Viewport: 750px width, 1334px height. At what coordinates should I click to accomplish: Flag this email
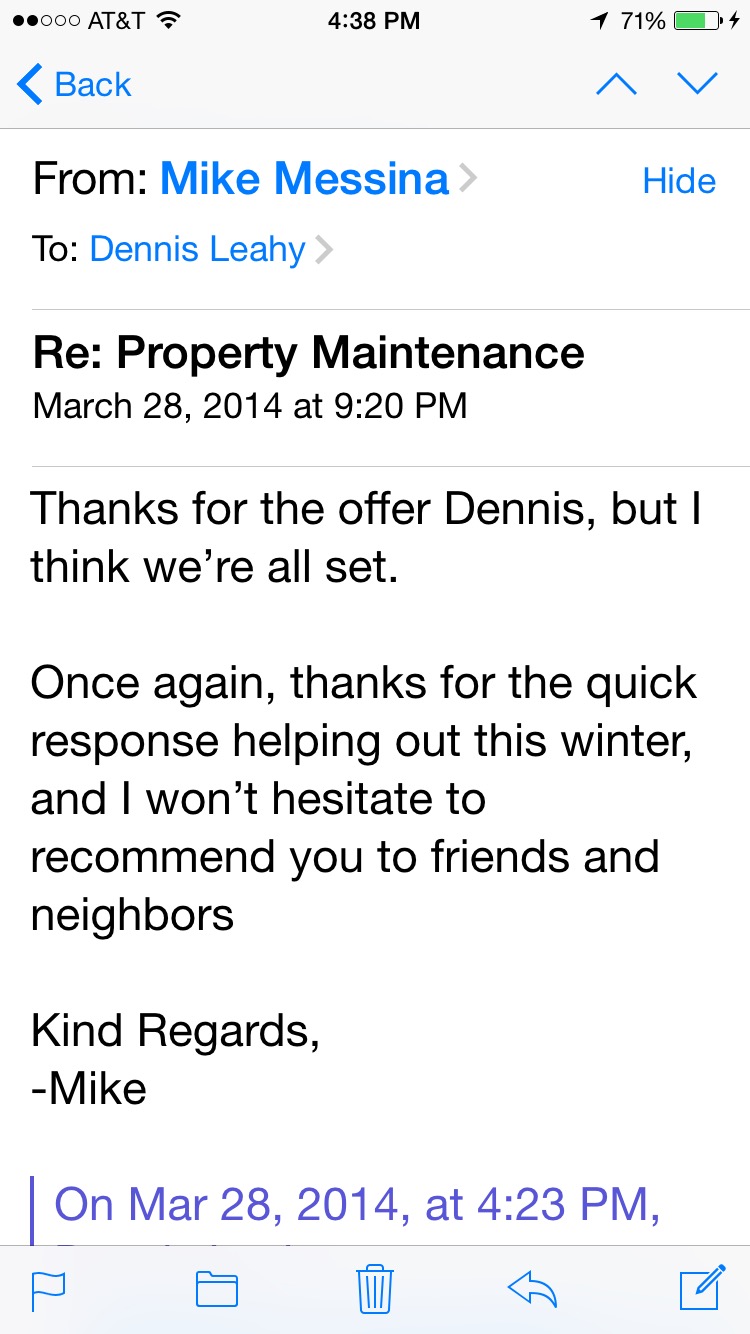pos(49,1288)
